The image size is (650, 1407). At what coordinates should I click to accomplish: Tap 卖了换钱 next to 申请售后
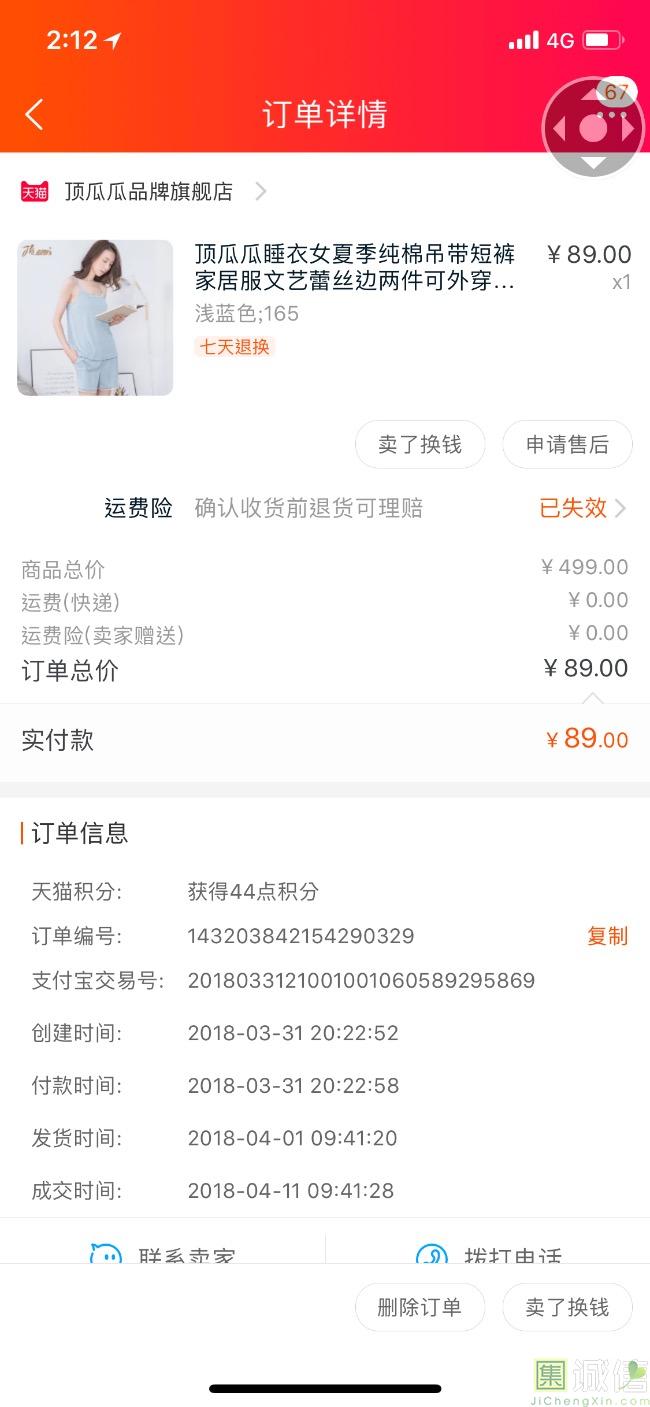[x=420, y=445]
